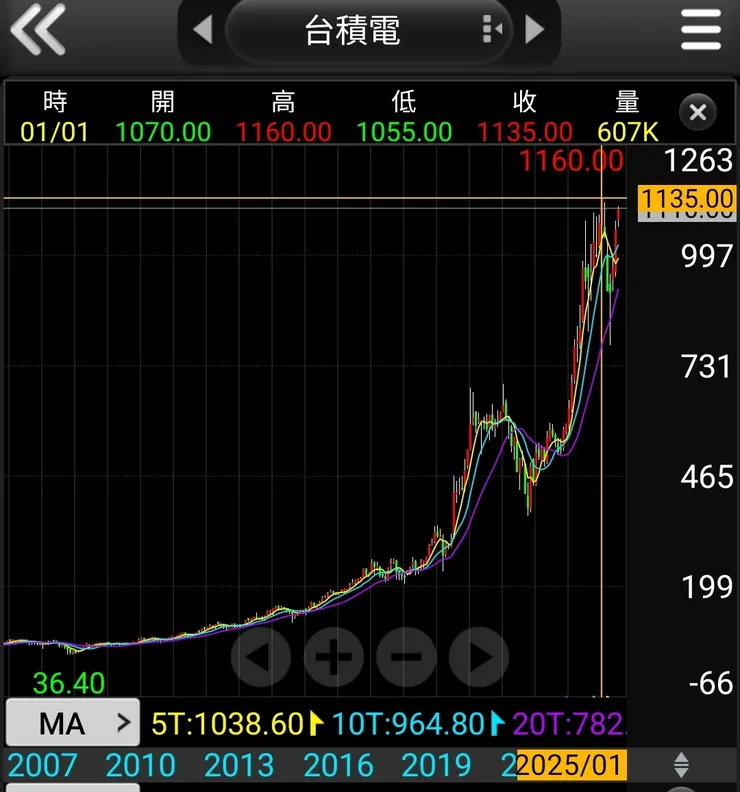
Task: Switch to the previous stock
Action: 203,30
